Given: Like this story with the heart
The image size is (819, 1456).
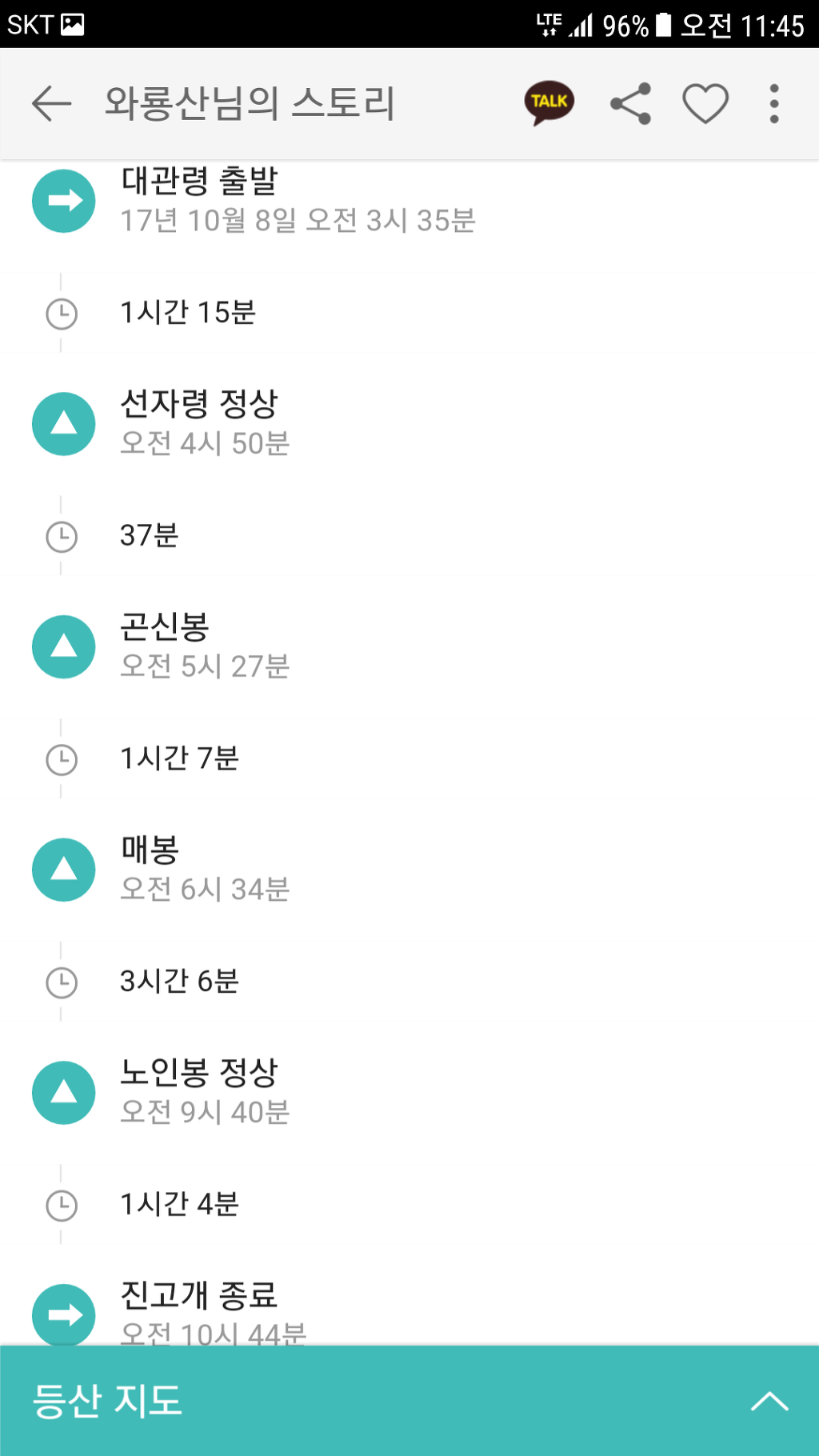Looking at the screenshot, I should point(705,104).
